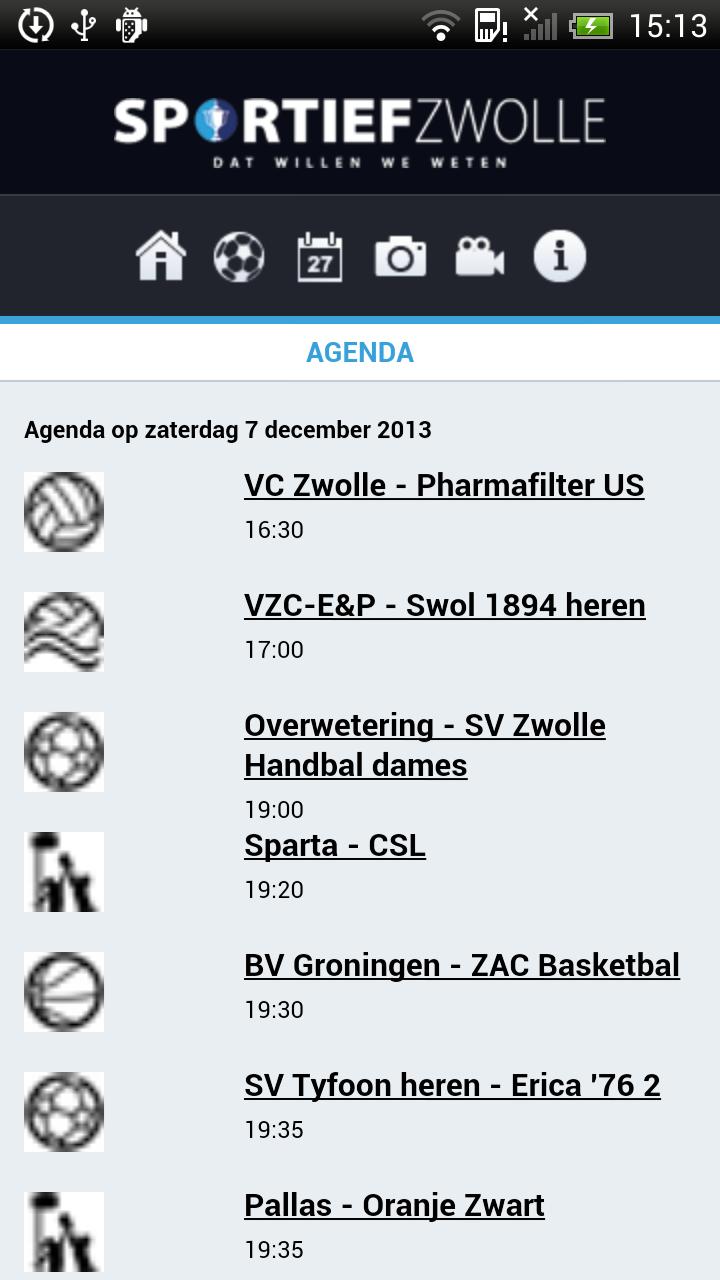Open the VC Zwolle - Pharmafilter US match
Image resolution: width=720 pixels, height=1280 pixels.
click(444, 485)
